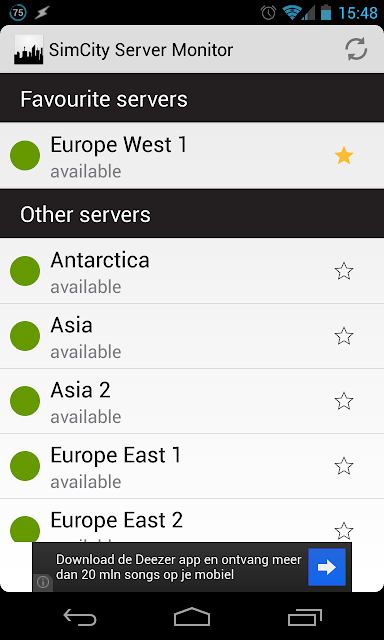Mark Asia as a favourite server
Image resolution: width=384 pixels, height=640 pixels.
[344, 336]
